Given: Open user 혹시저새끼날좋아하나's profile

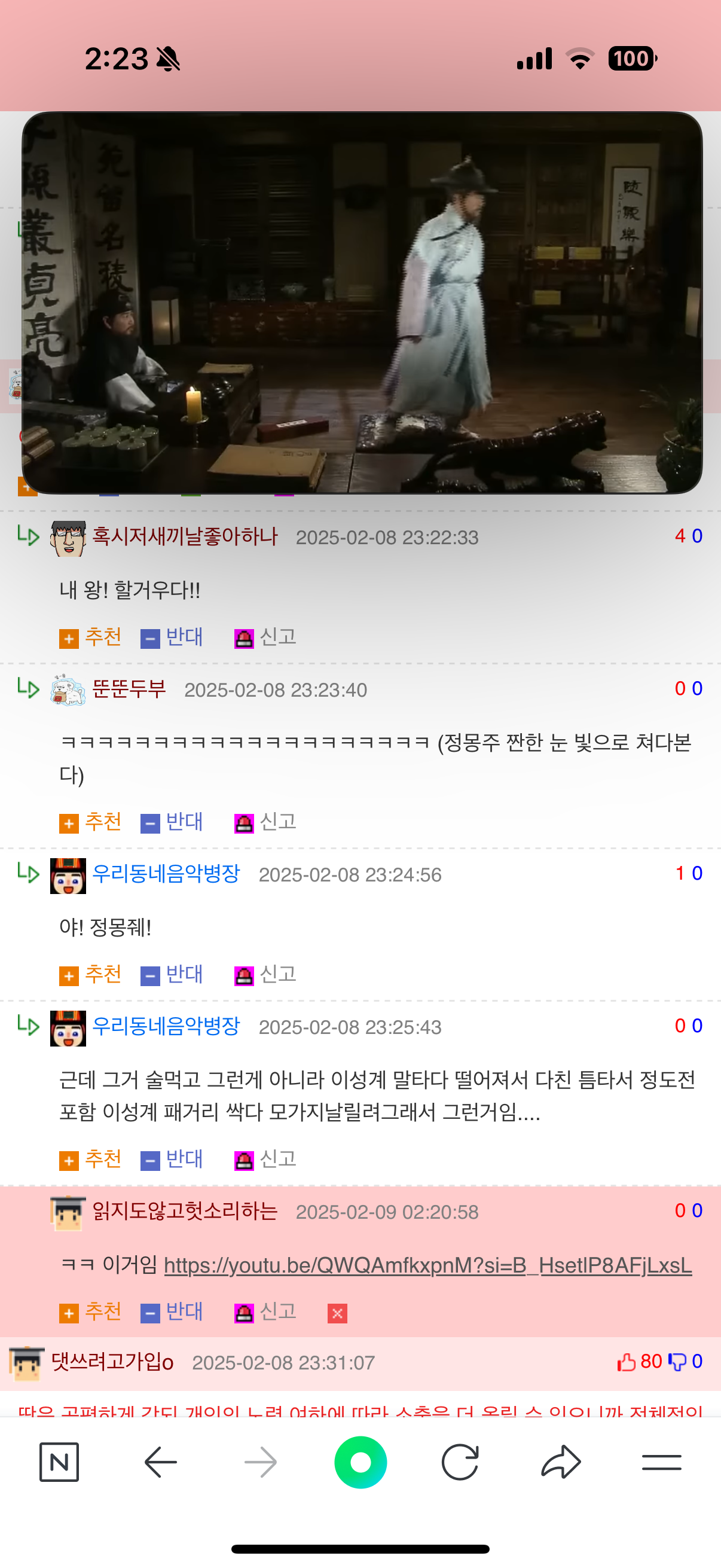Looking at the screenshot, I should click(x=185, y=537).
